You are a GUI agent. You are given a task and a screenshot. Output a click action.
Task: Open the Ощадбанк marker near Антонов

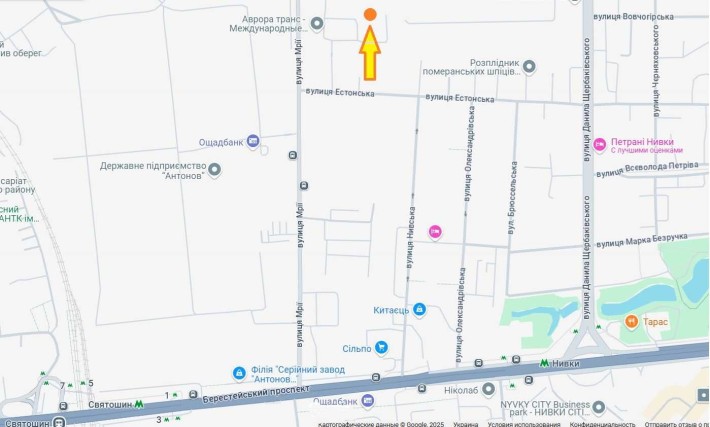coord(253,141)
